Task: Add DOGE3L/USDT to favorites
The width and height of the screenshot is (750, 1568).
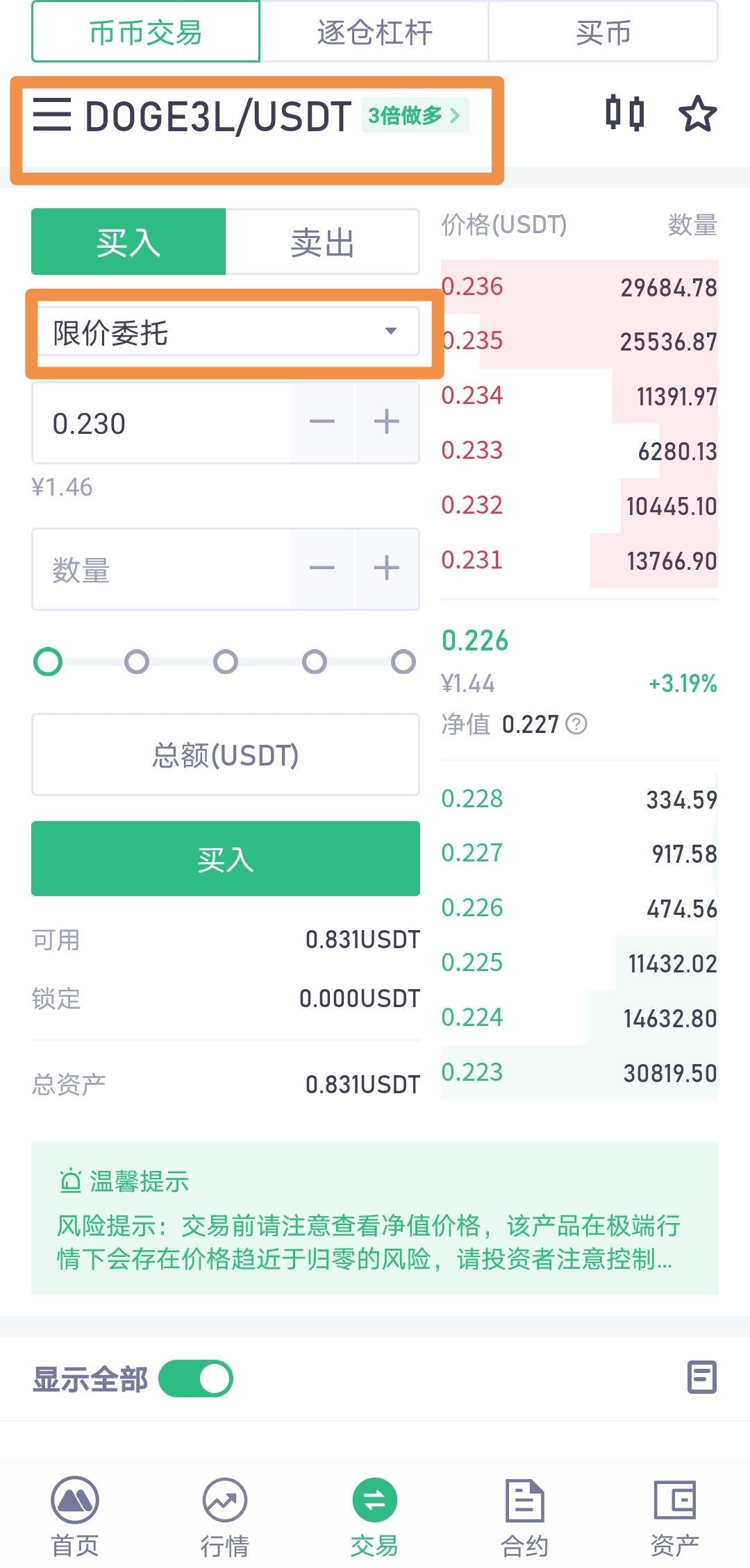Action: 697,115
